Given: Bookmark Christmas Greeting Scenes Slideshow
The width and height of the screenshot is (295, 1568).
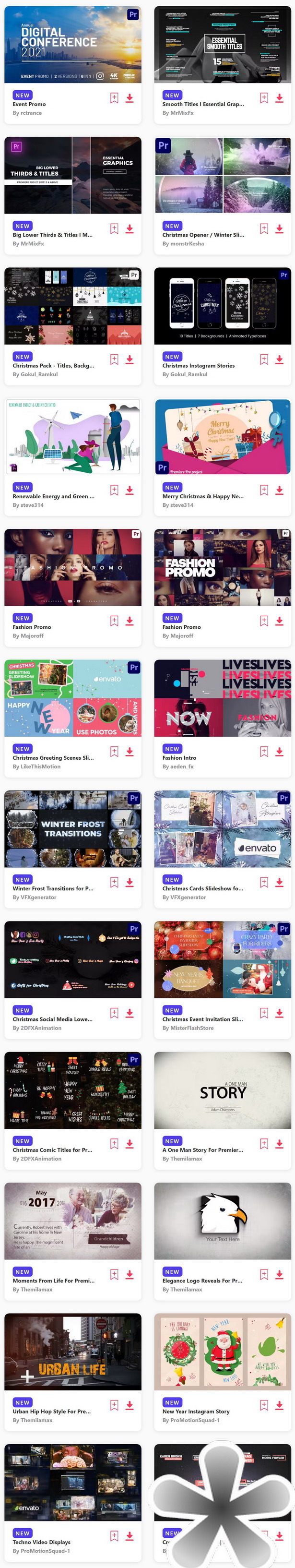Looking at the screenshot, I should [x=114, y=752].
